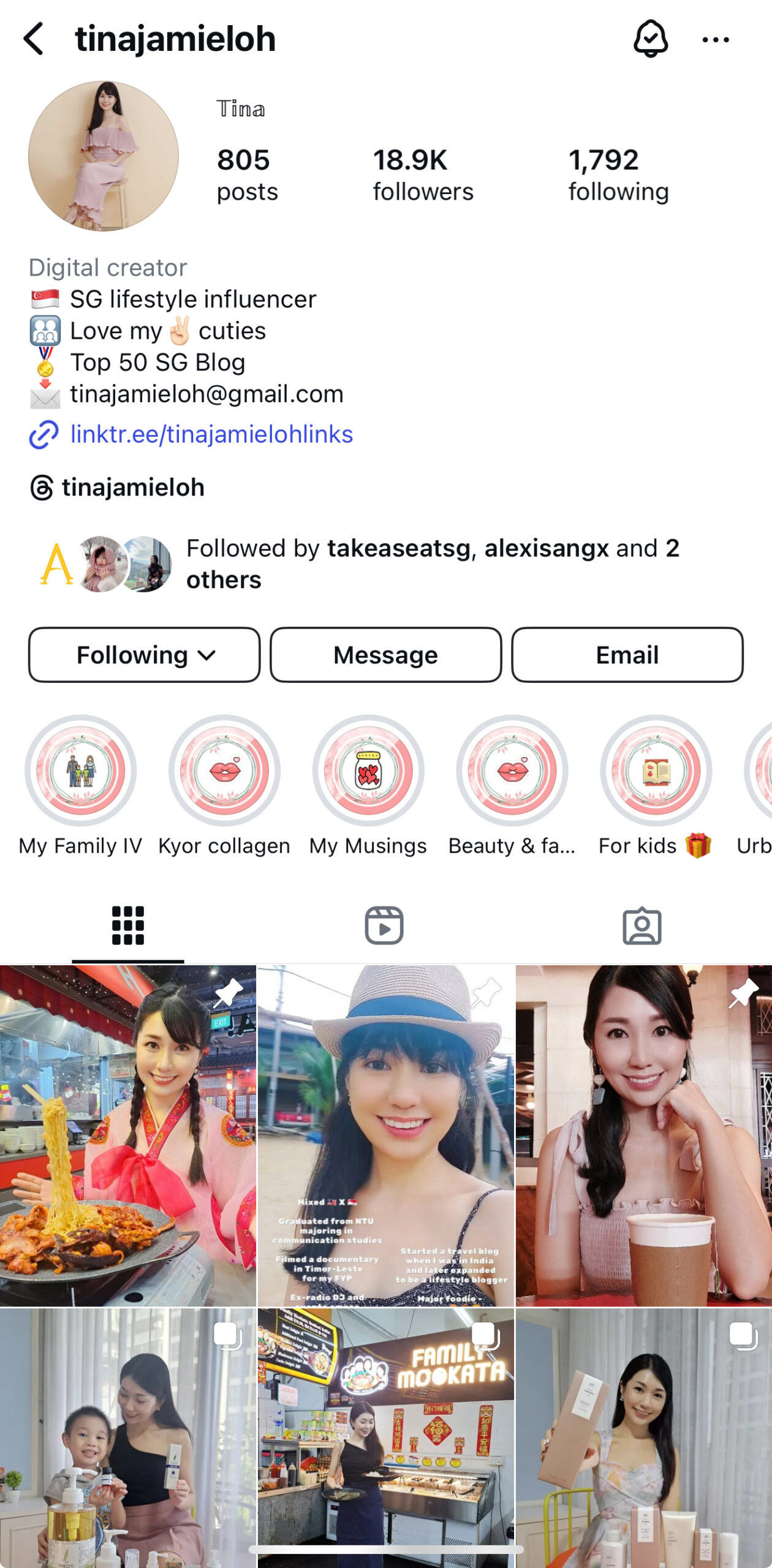Open the linktr.ee/tinajamielohlinks link
Image resolution: width=772 pixels, height=1568 pixels.
(211, 434)
